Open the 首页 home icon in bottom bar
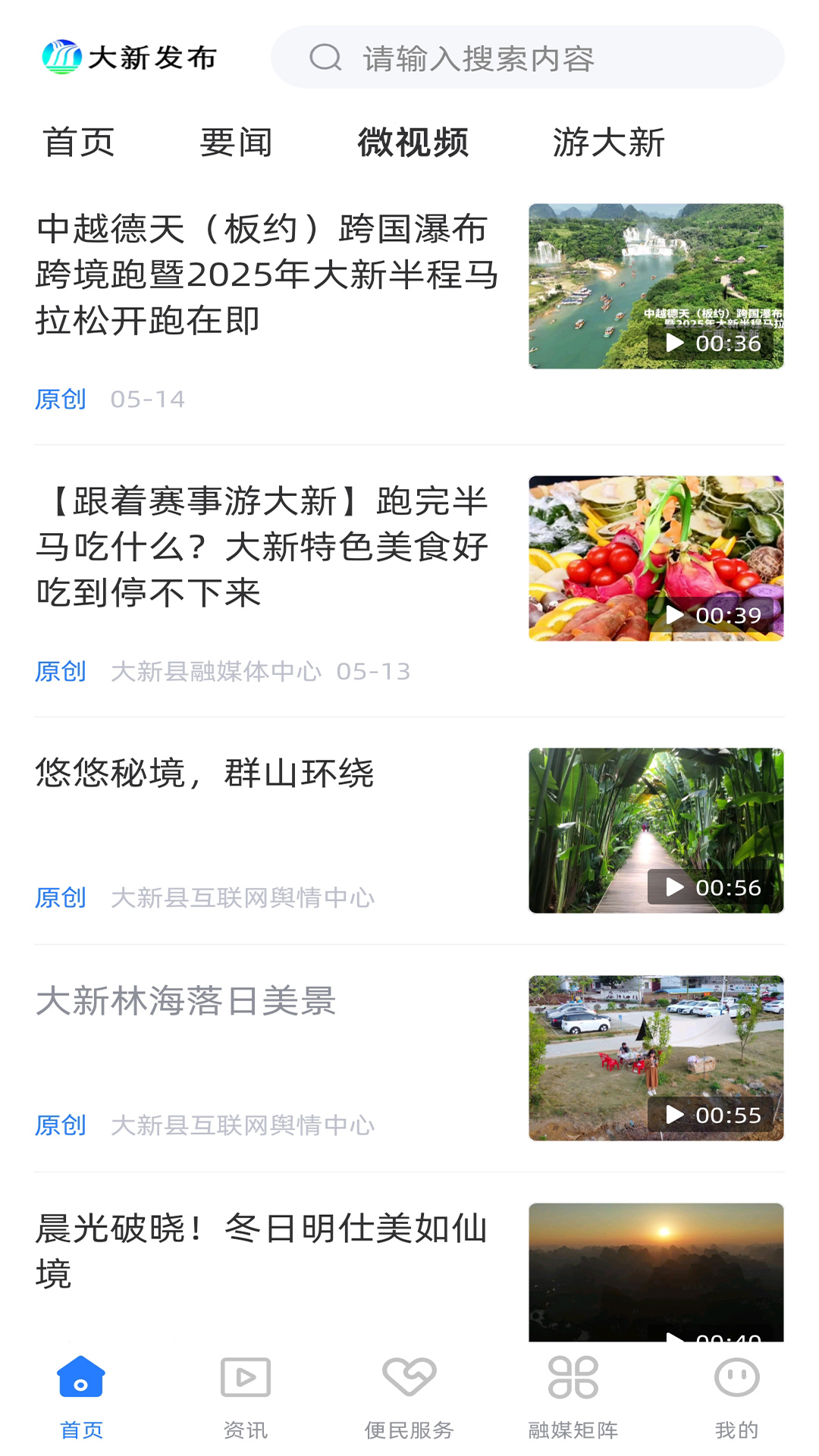This screenshot has height=1456, width=819. 82,1380
